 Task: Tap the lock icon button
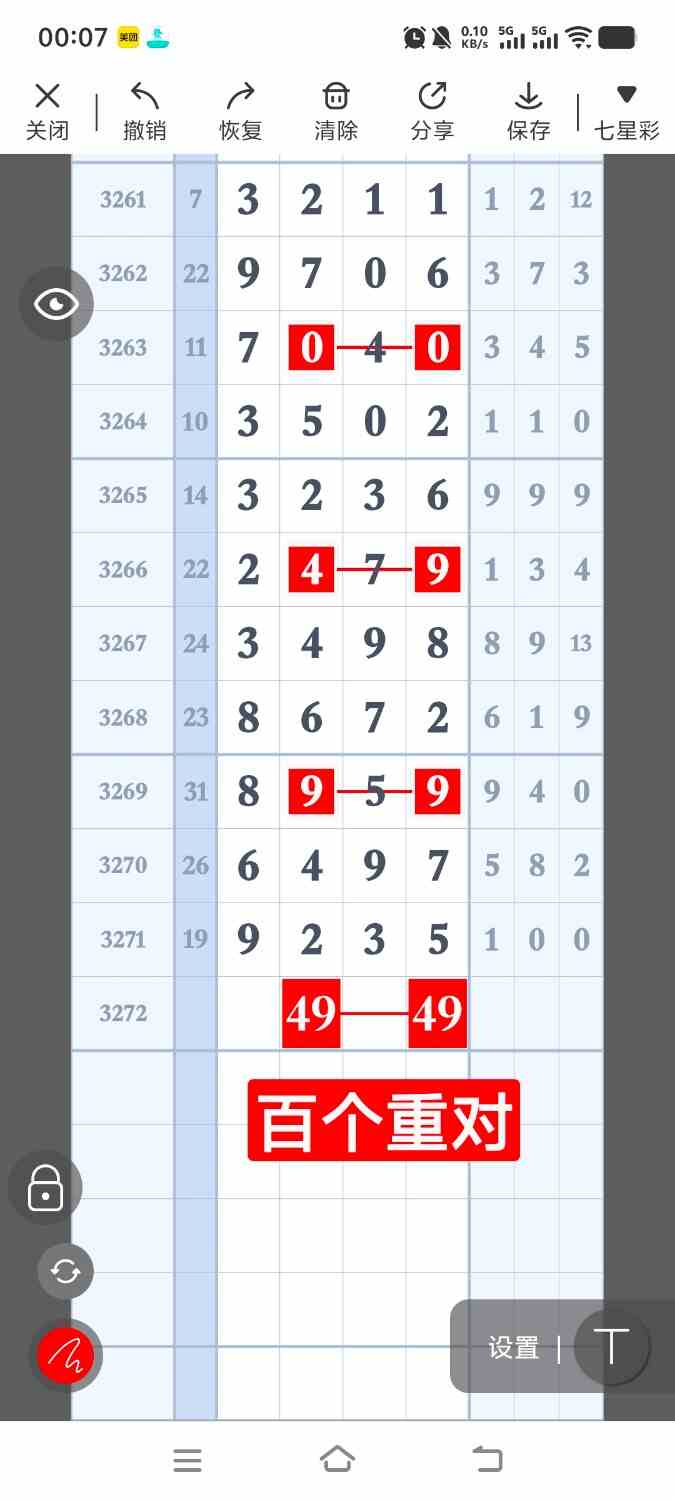click(45, 1188)
